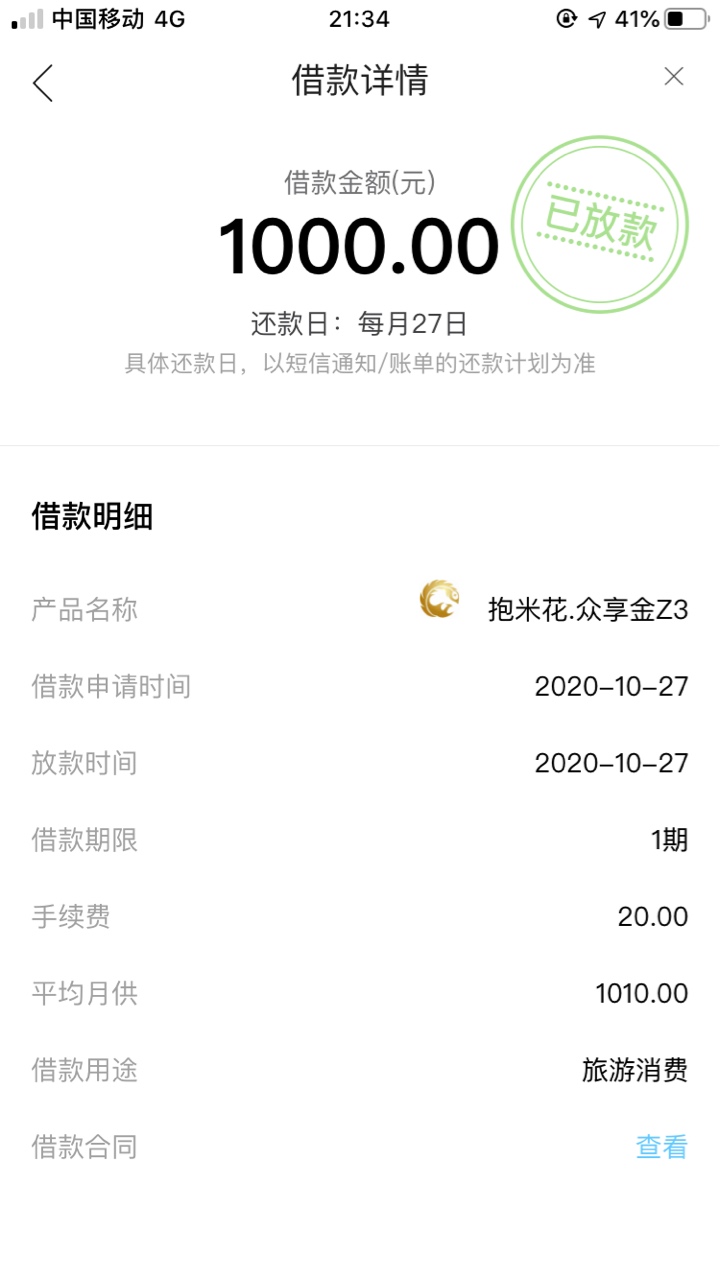
Task: View the loan contract via 查看
Action: tap(662, 1147)
